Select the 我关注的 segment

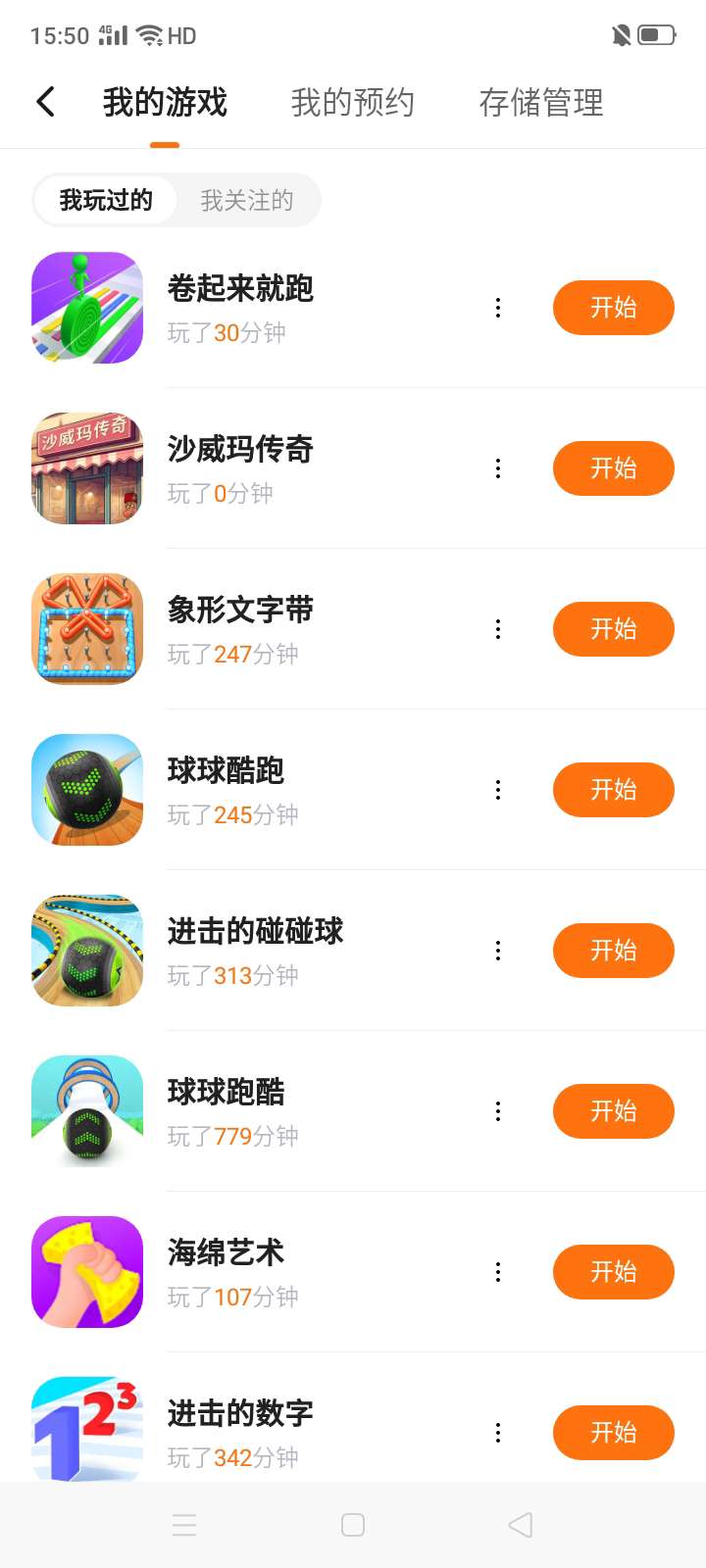pyautogui.click(x=246, y=201)
